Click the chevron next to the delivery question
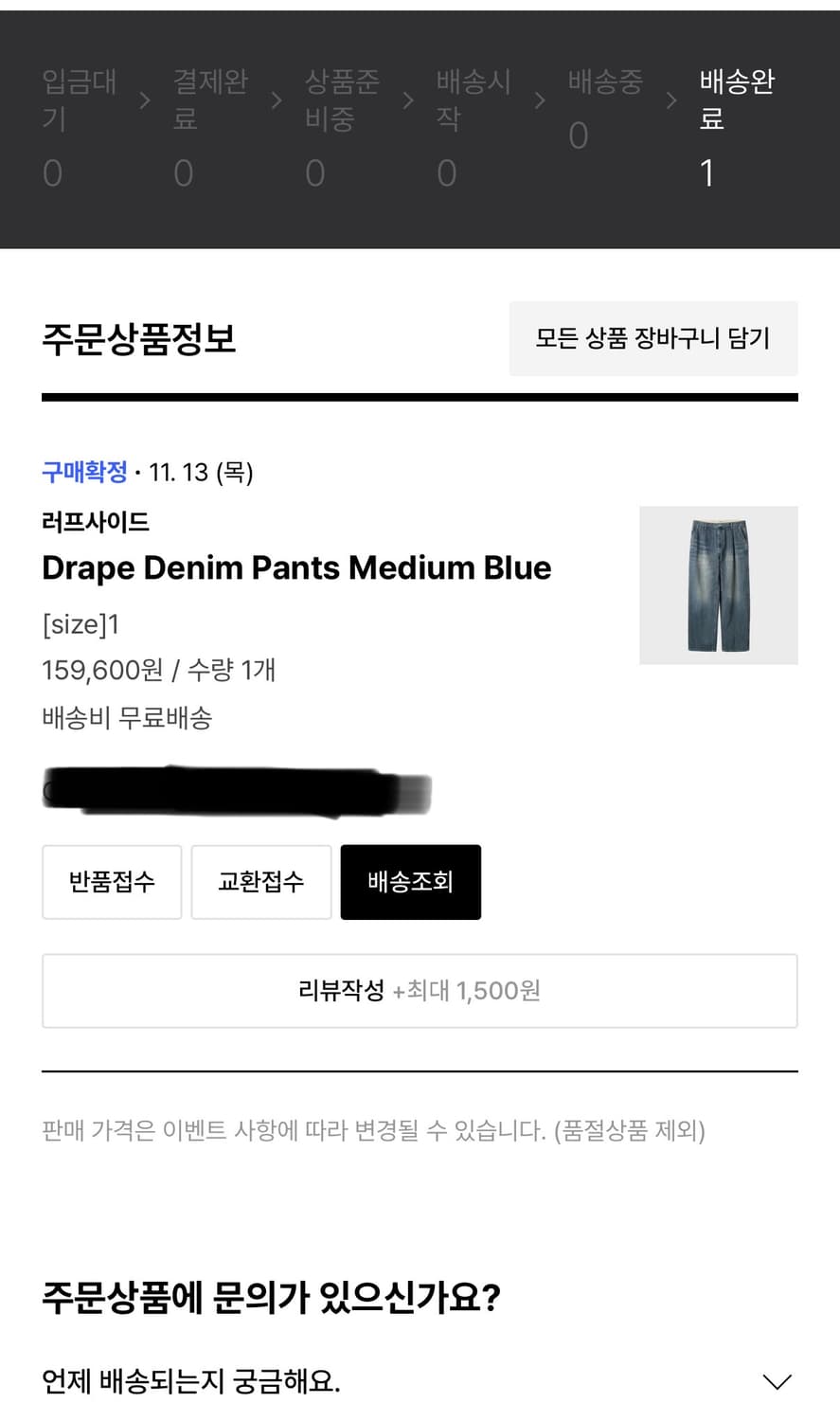Screen dimensions: 840x1421 pyautogui.click(x=777, y=1382)
